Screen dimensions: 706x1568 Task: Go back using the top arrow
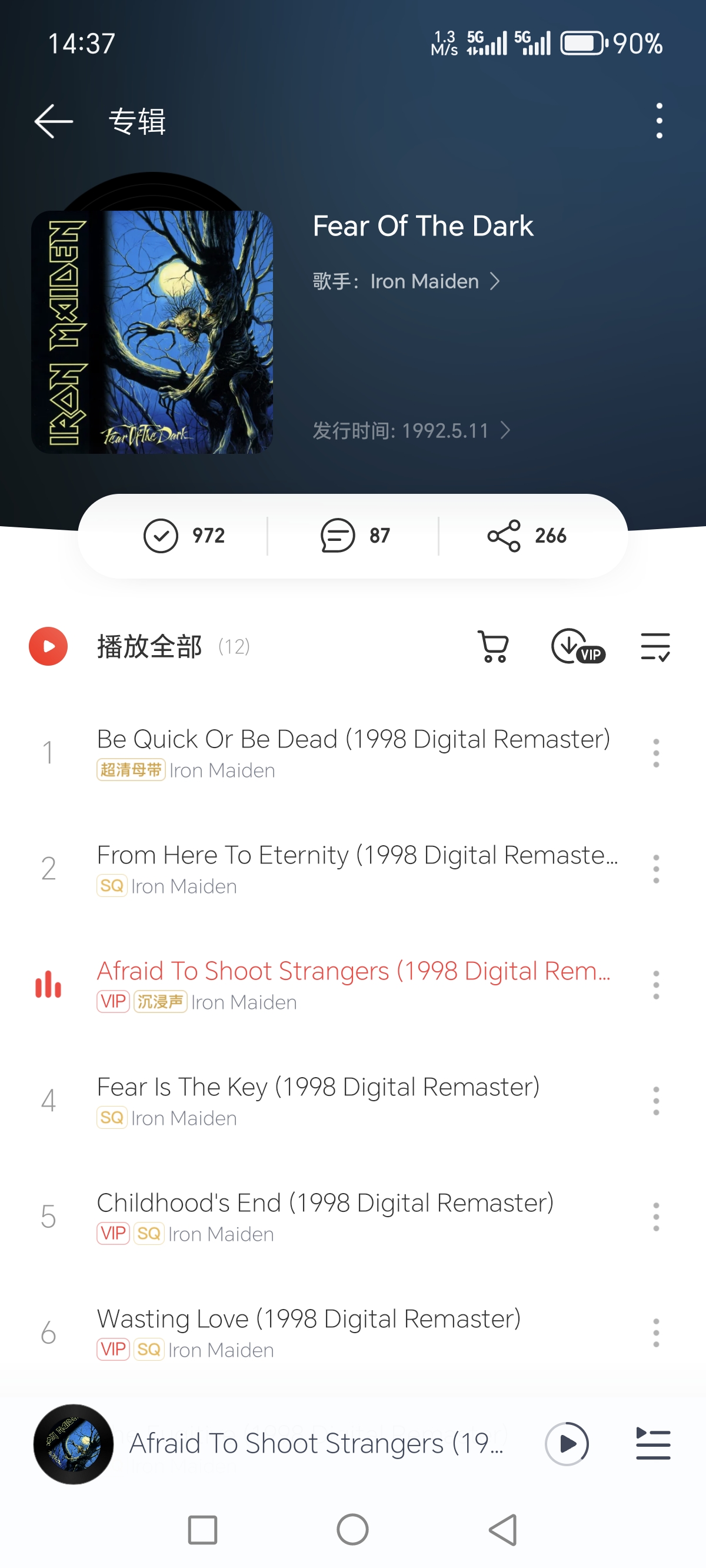pos(54,121)
